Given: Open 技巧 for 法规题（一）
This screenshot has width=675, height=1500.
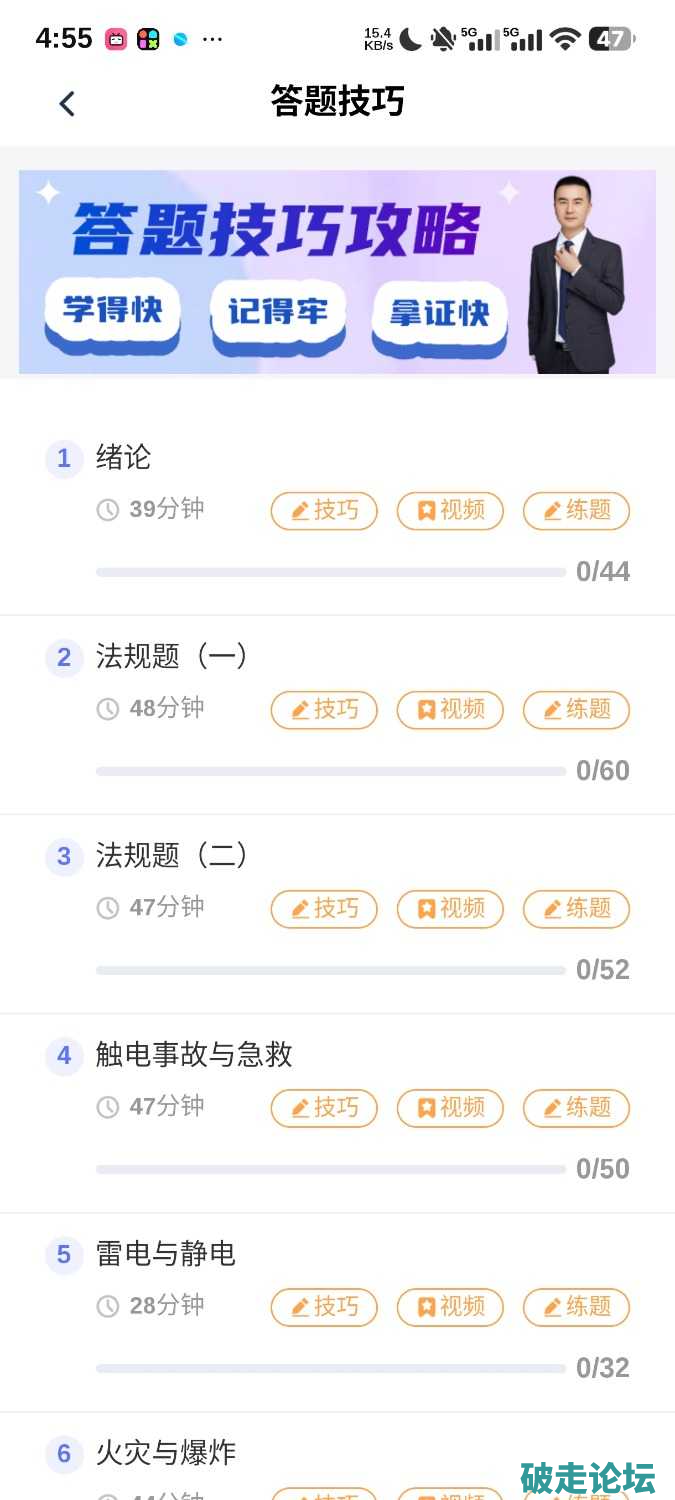Looking at the screenshot, I should [x=324, y=710].
